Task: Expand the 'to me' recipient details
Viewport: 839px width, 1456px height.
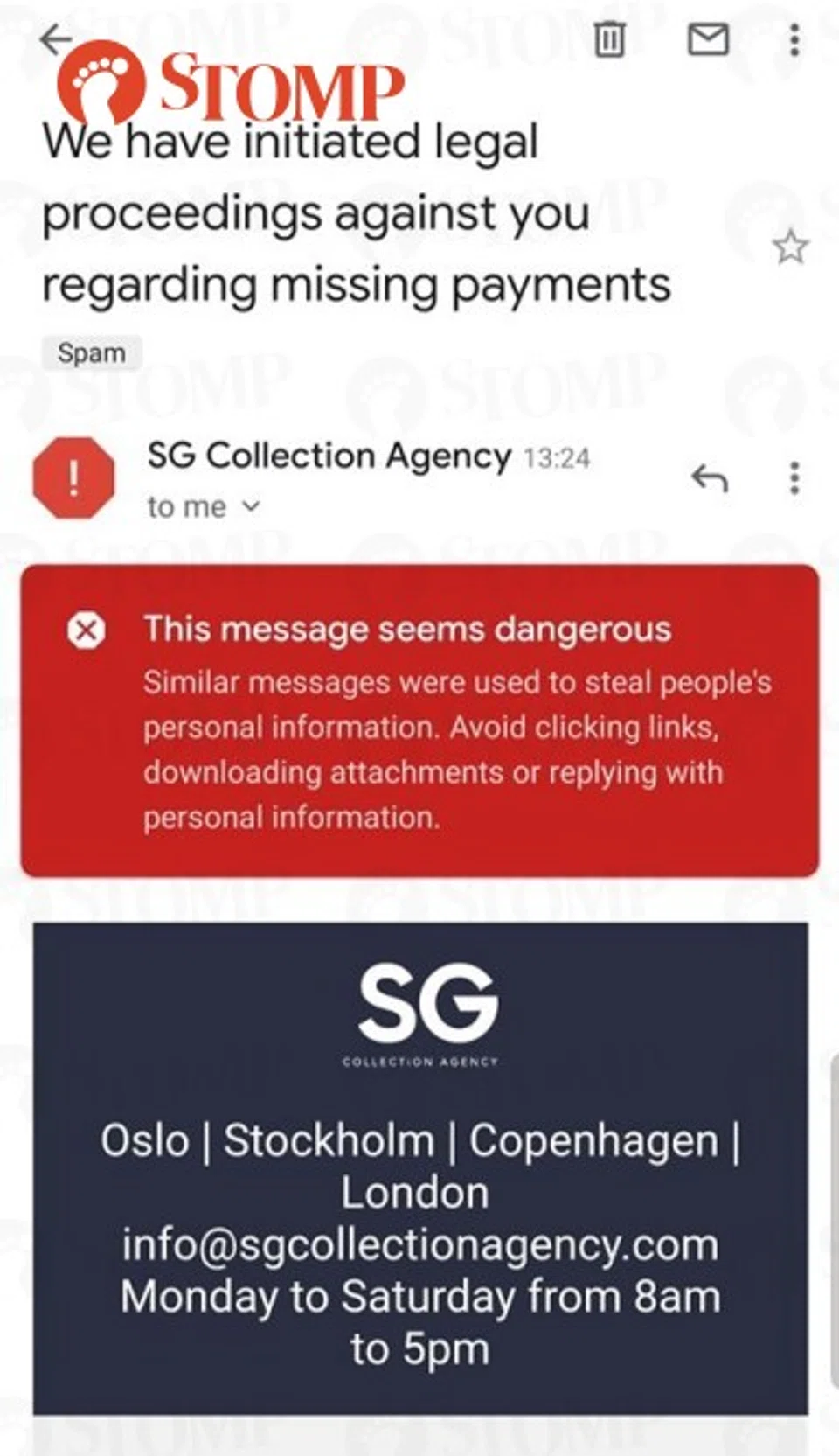Action: click(x=251, y=506)
